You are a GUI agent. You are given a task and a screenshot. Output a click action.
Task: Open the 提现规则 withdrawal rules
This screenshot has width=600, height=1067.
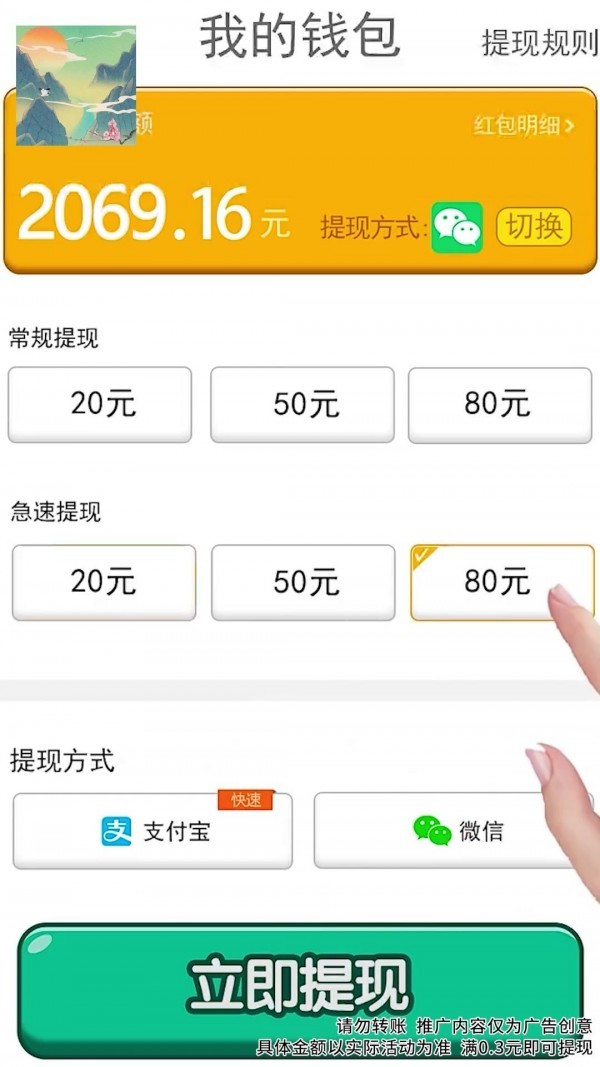pyautogui.click(x=539, y=42)
